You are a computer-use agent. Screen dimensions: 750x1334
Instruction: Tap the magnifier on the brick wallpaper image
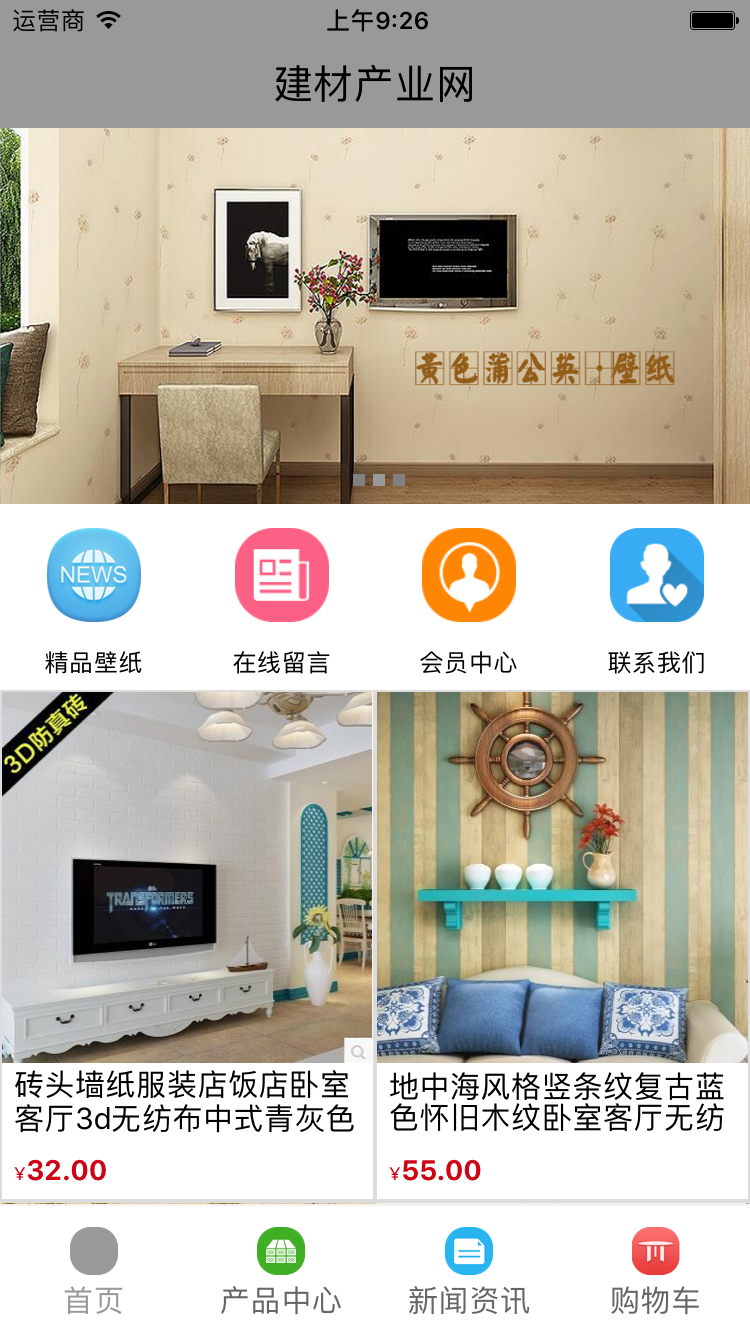358,1050
